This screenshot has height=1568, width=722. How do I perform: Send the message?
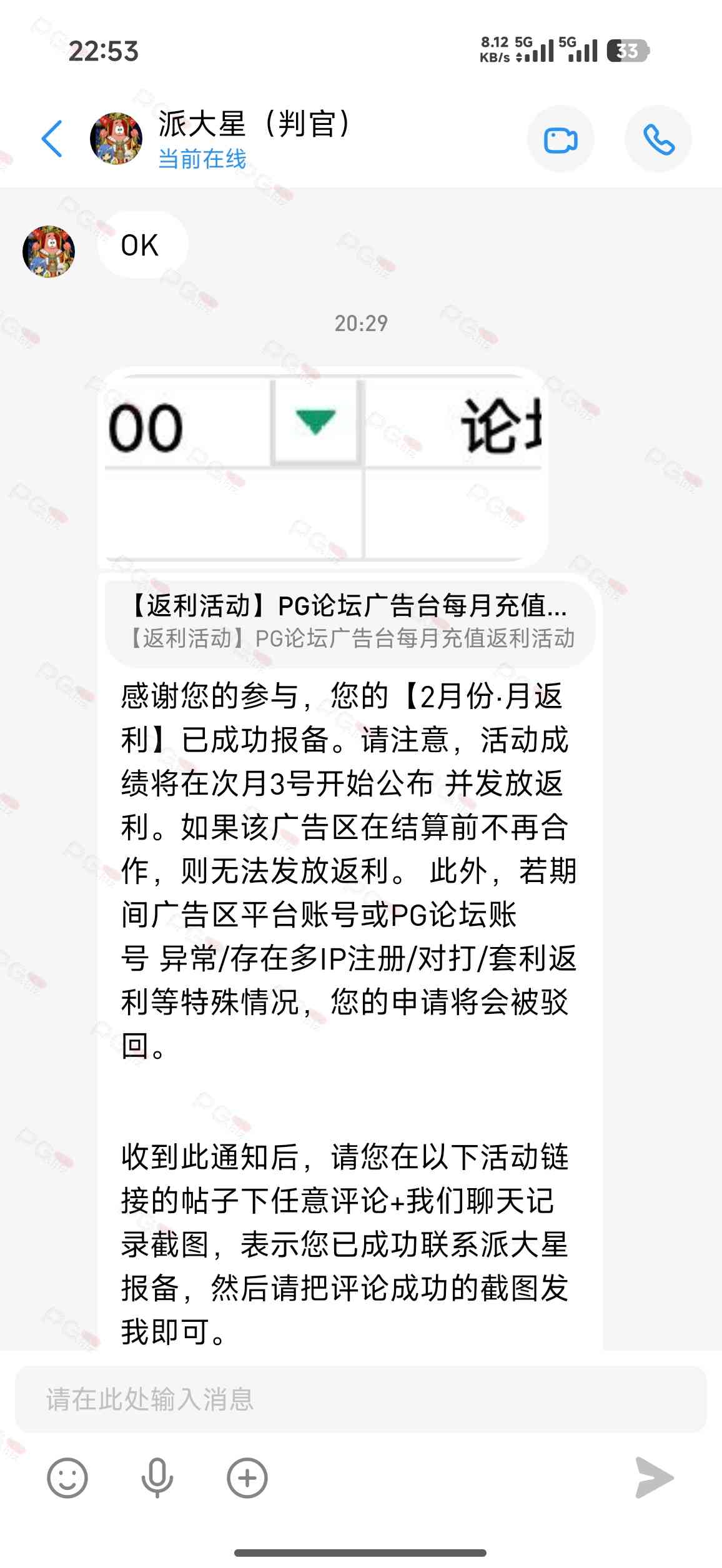coord(653,1478)
